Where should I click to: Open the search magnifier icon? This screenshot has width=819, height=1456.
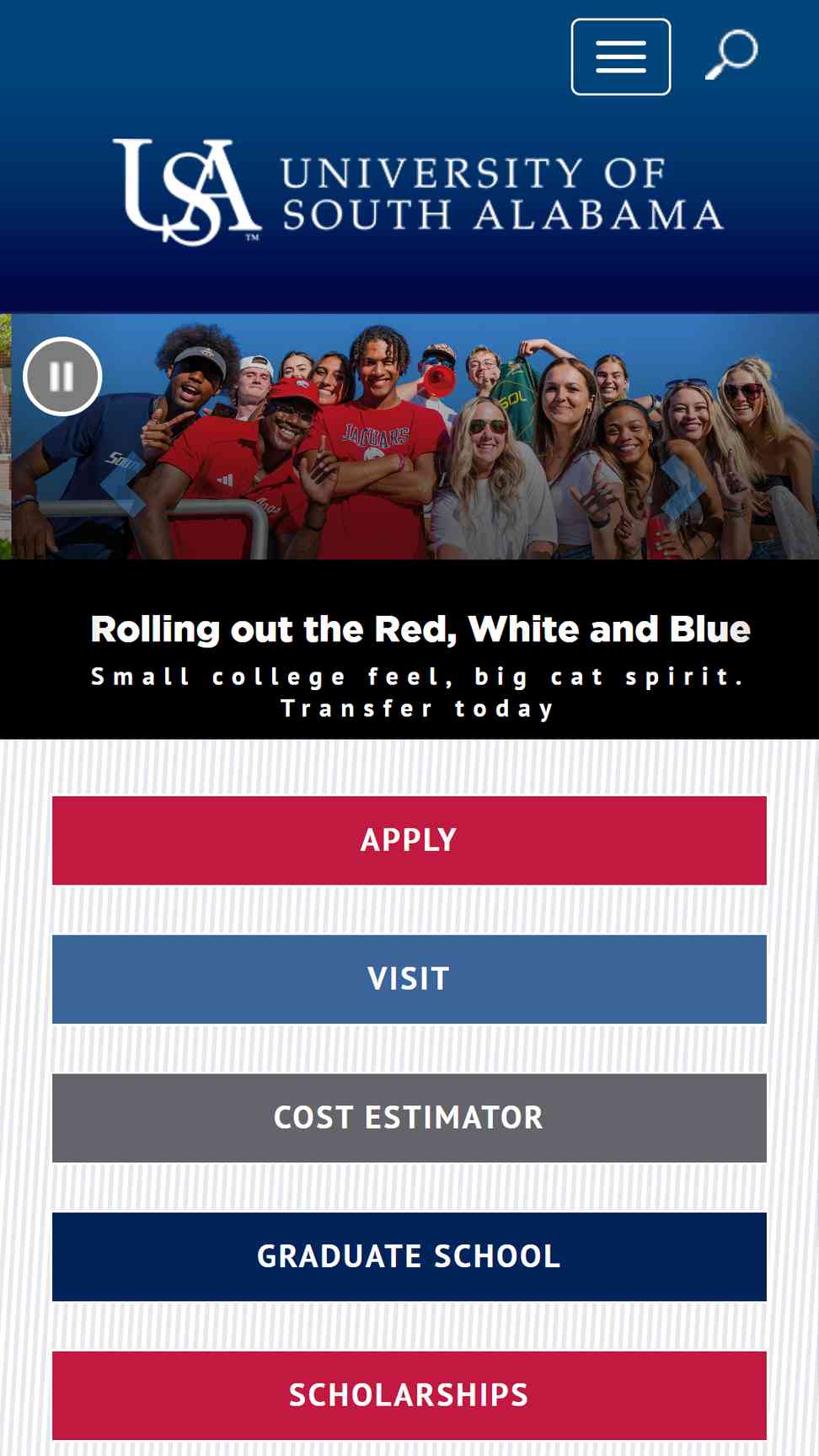731,55
